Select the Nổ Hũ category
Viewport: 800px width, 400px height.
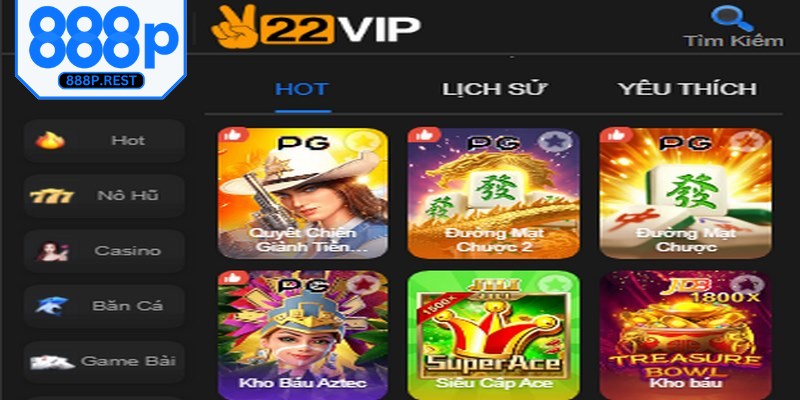pos(104,196)
